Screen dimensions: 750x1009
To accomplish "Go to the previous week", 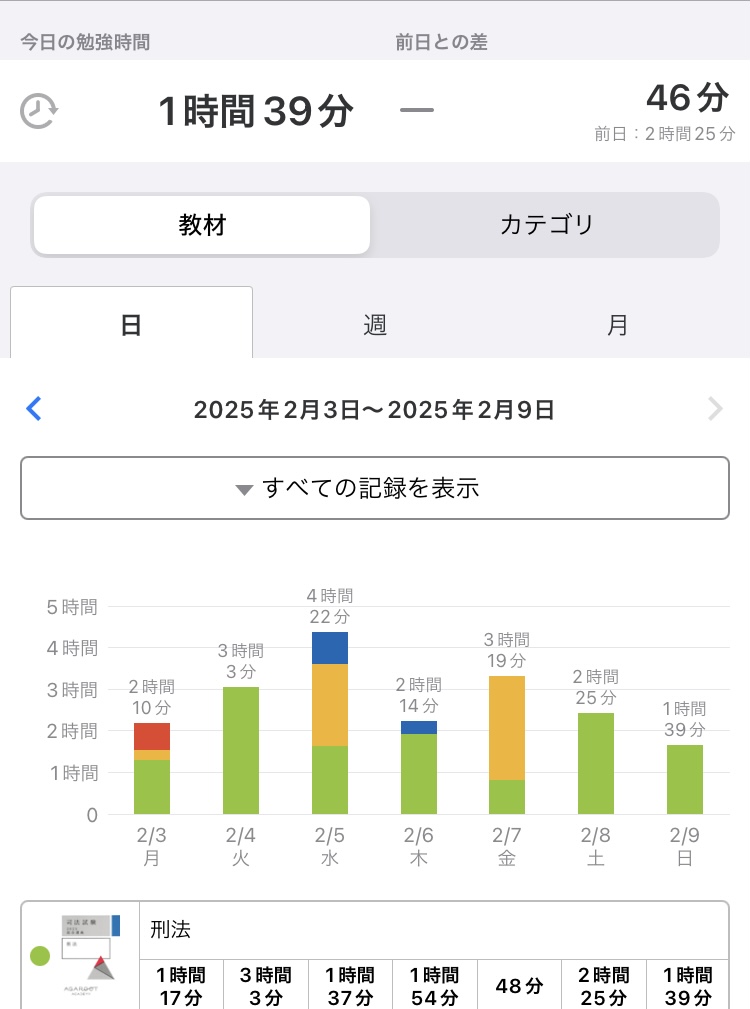I will click(x=34, y=409).
